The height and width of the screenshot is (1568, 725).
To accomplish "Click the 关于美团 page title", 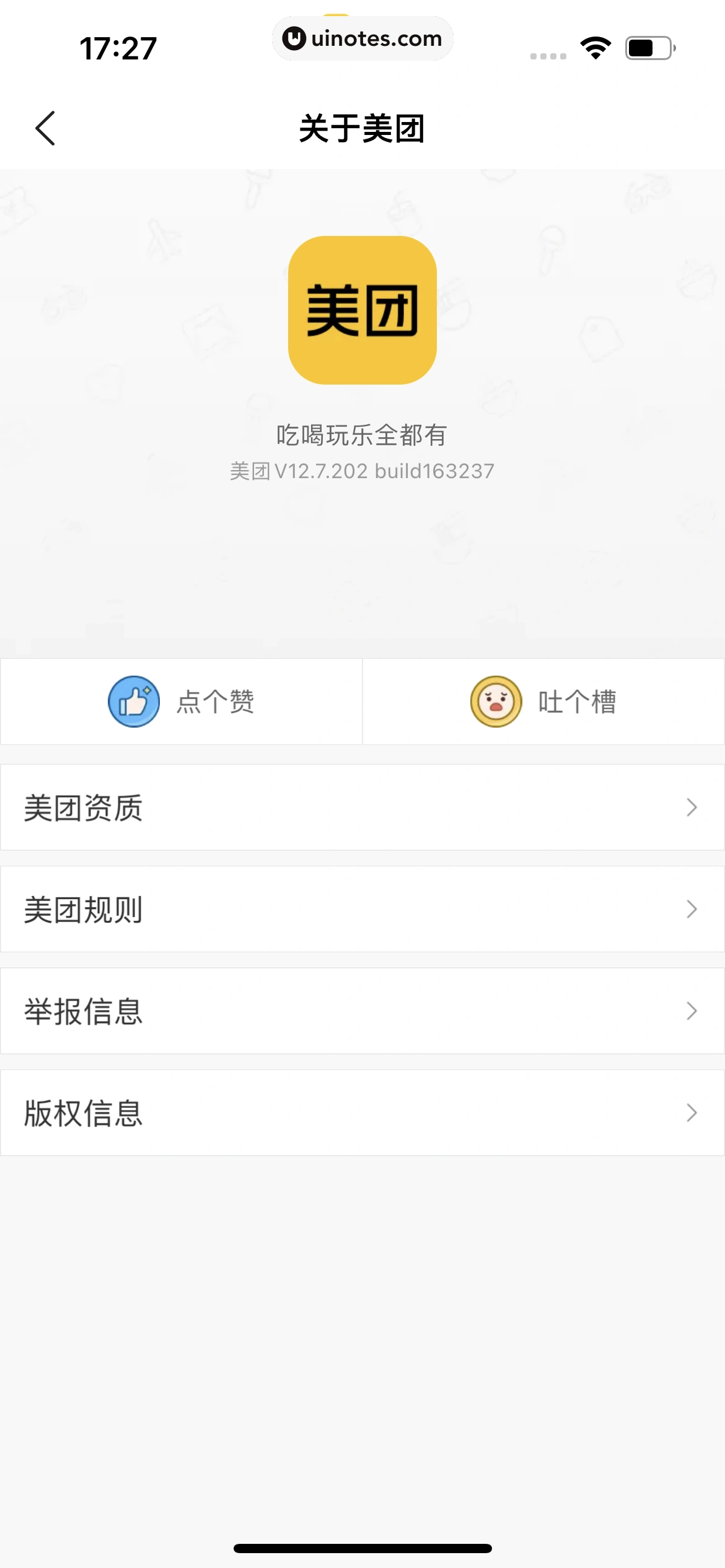I will click(362, 128).
